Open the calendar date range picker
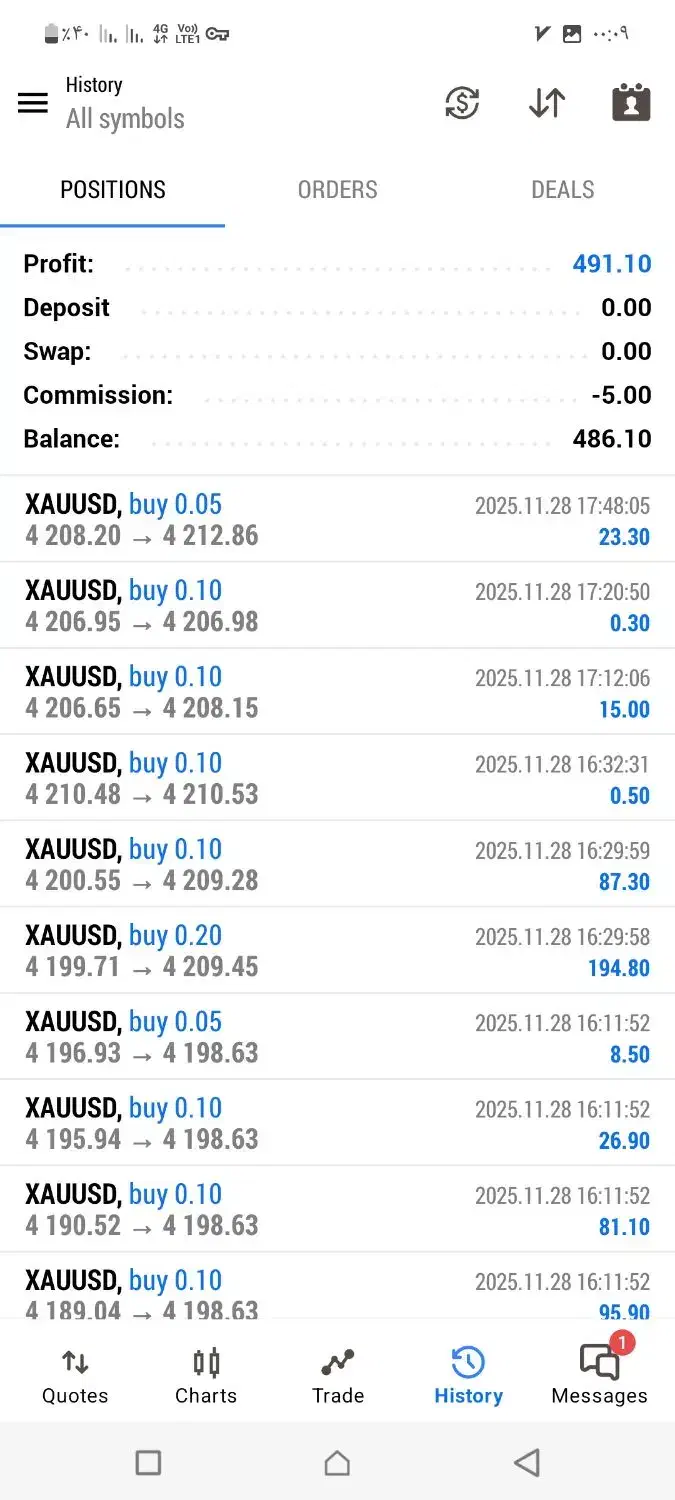This screenshot has height=1500, width=675. pos(631,103)
